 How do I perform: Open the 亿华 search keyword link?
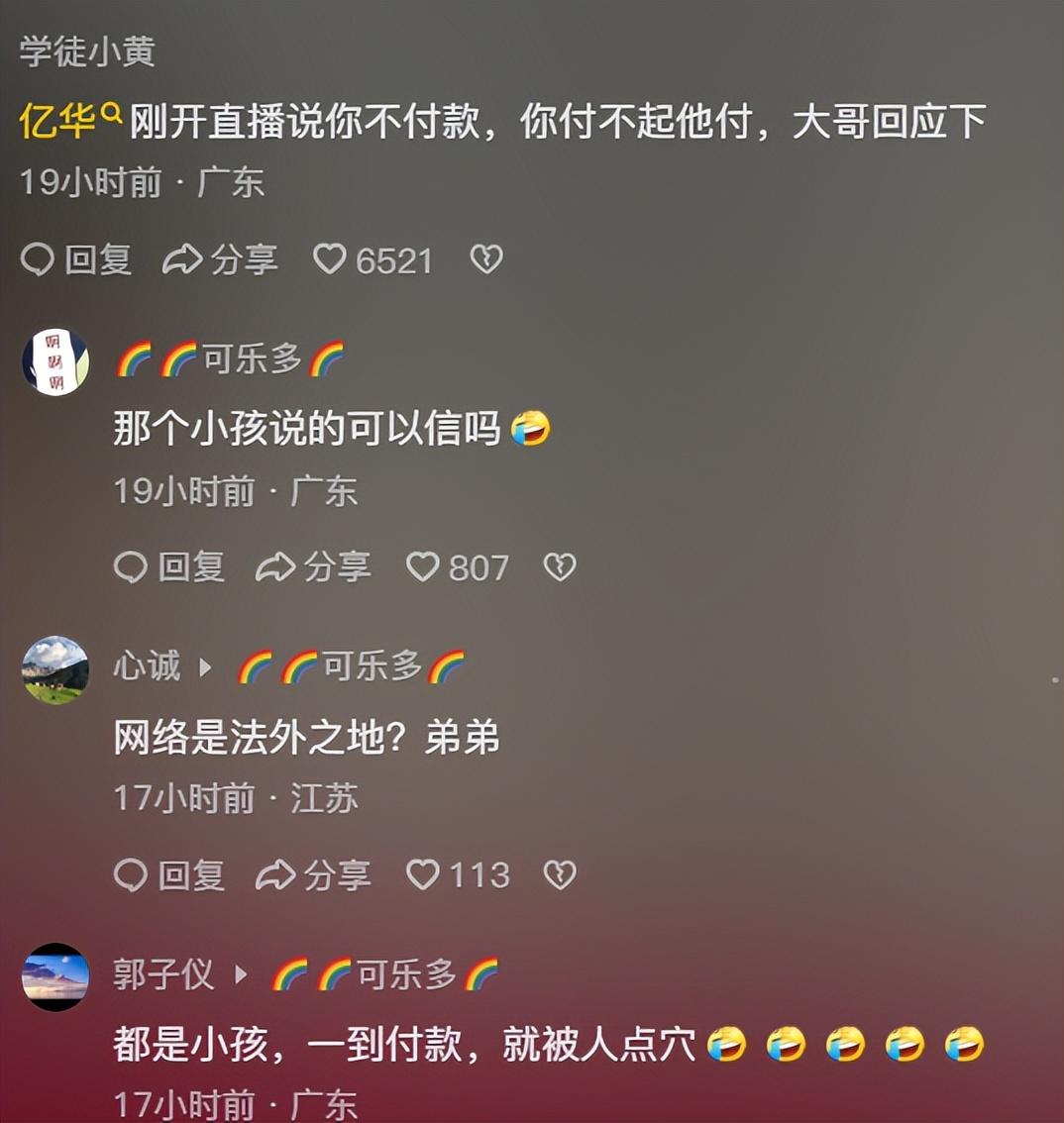(x=69, y=122)
